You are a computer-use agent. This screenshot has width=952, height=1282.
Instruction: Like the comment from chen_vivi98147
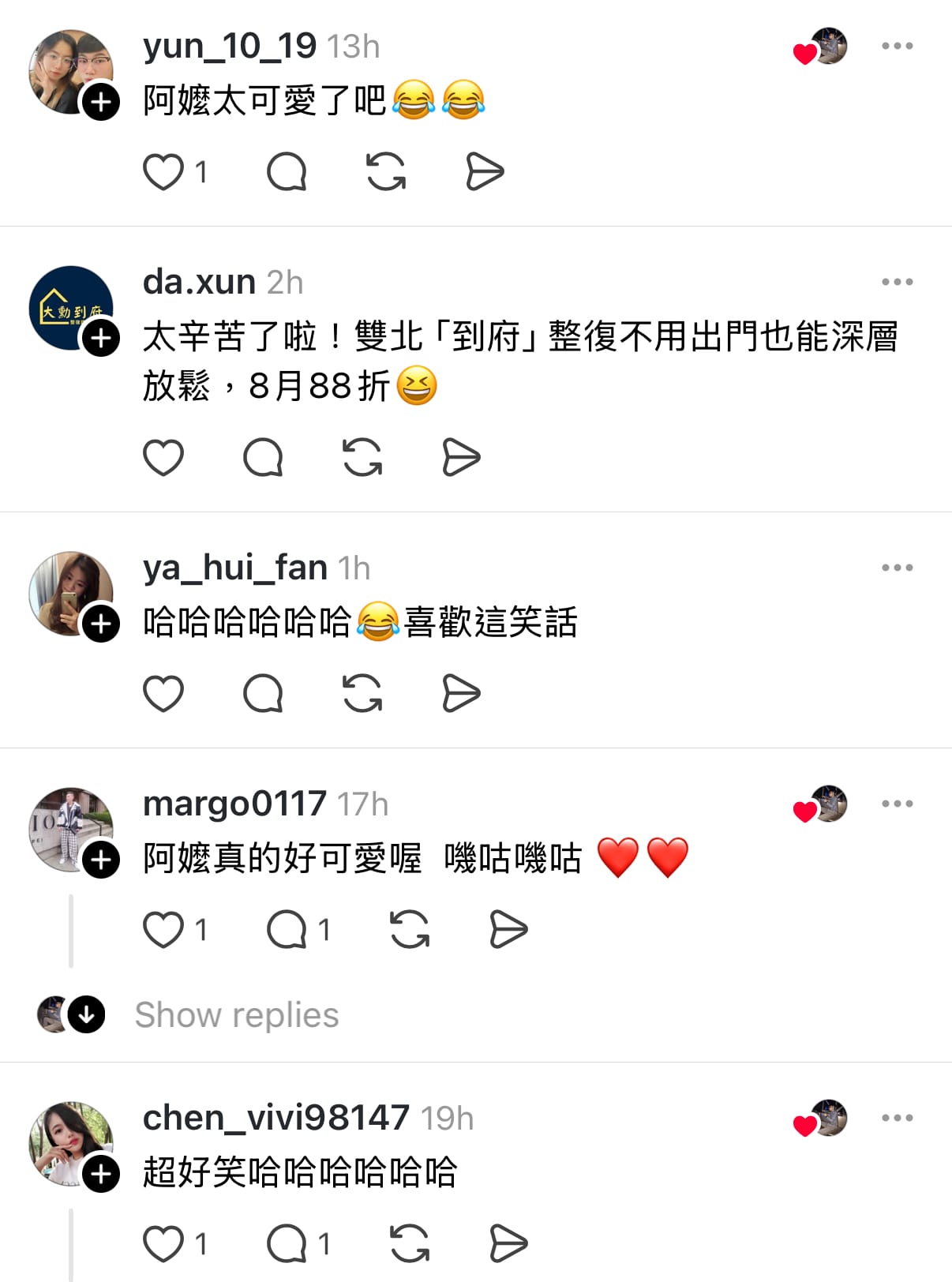[163, 1244]
